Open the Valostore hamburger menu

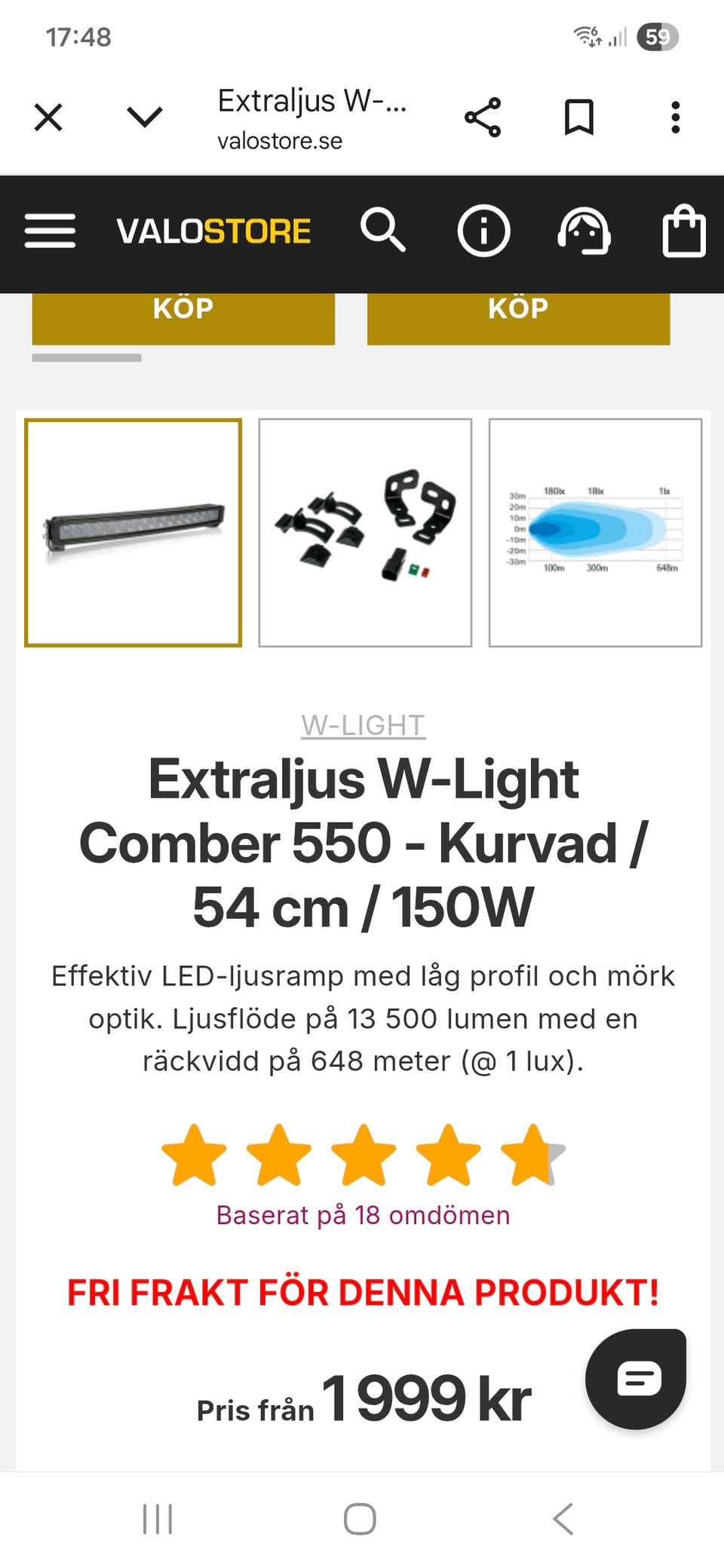[x=50, y=231]
